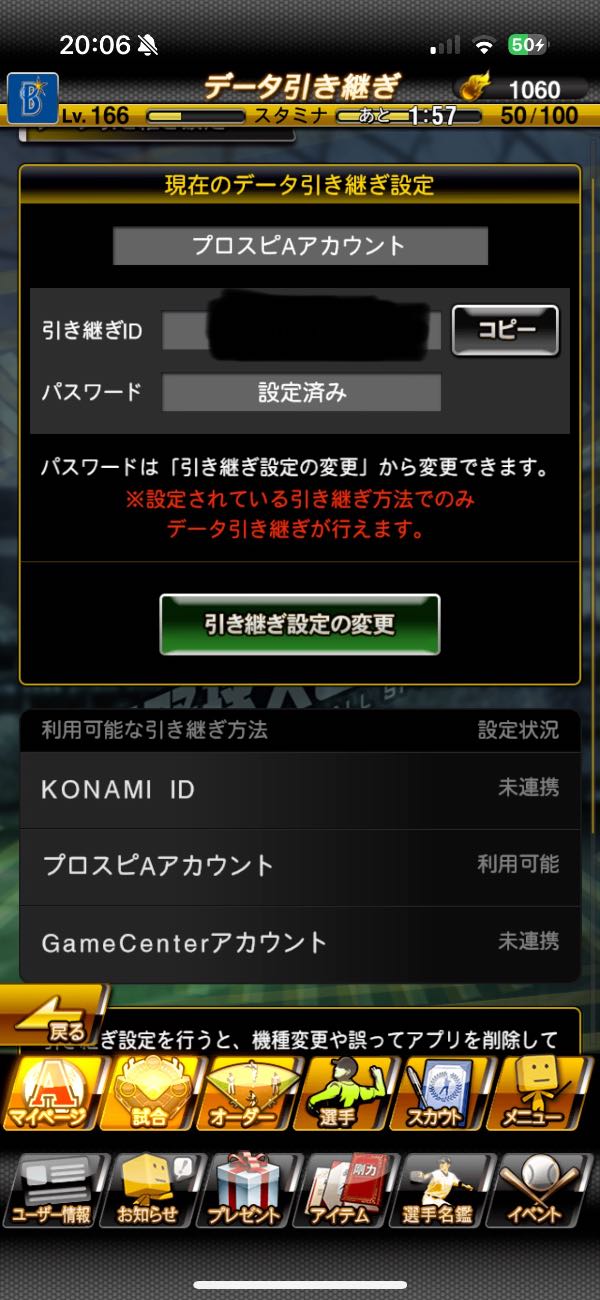Open 引き継ぎ設定の変更
600x1300 pixels.
pyautogui.click(x=300, y=624)
